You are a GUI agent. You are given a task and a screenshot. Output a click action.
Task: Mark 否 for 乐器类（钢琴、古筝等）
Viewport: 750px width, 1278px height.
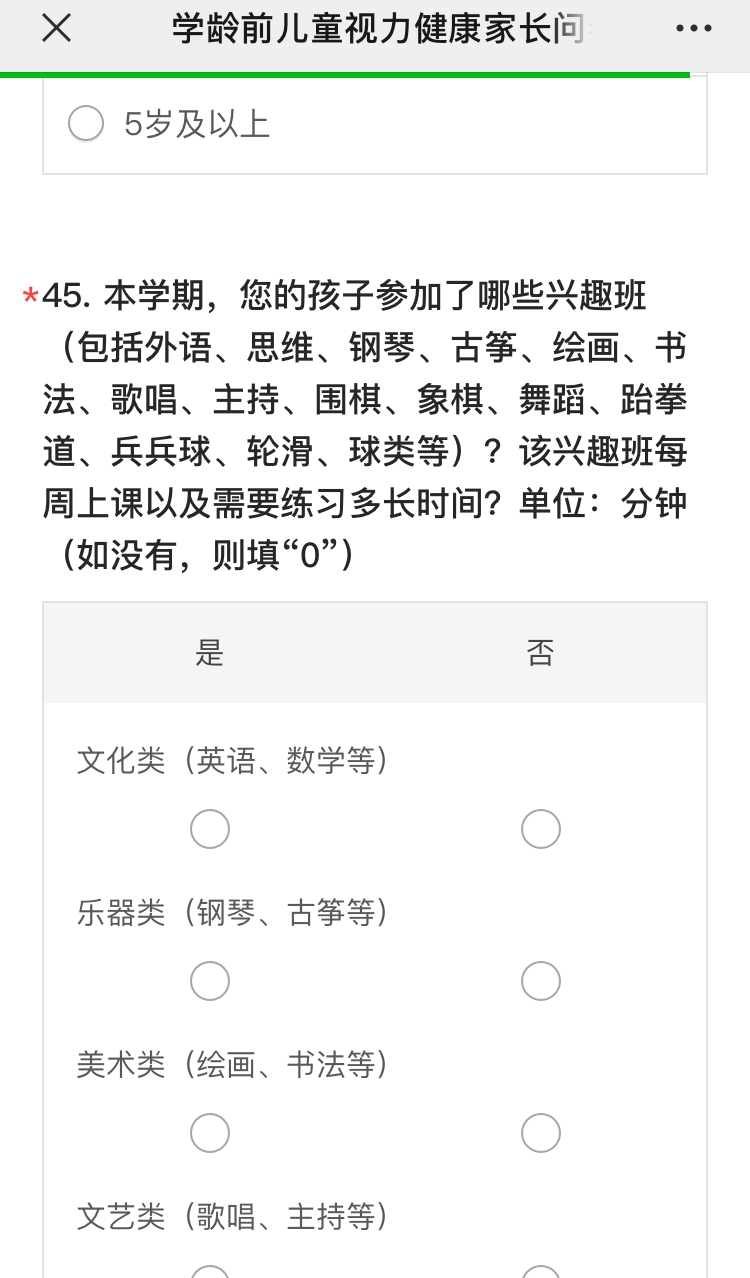click(x=541, y=981)
